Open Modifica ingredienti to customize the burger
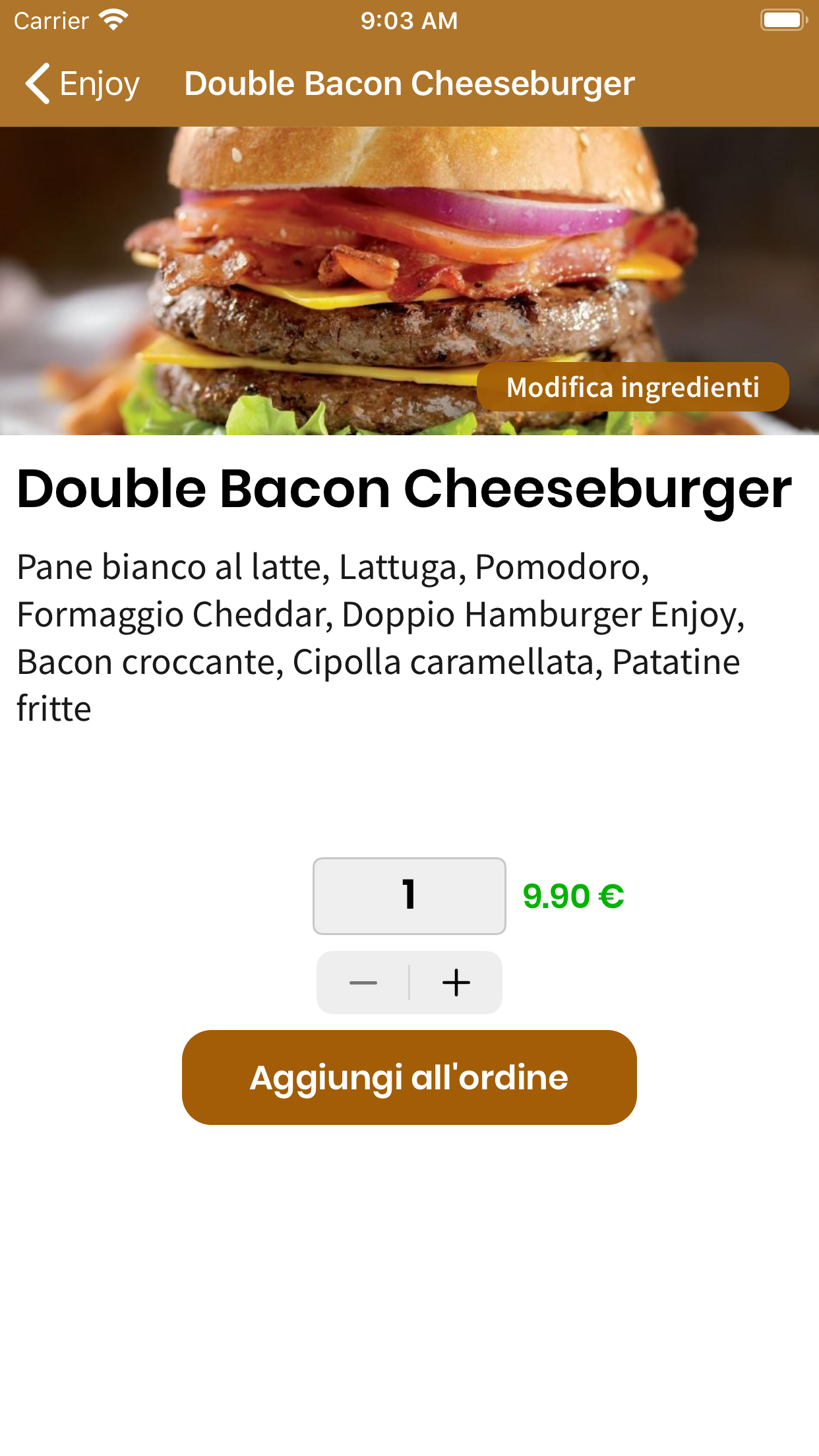The image size is (819, 1456). pos(632,387)
